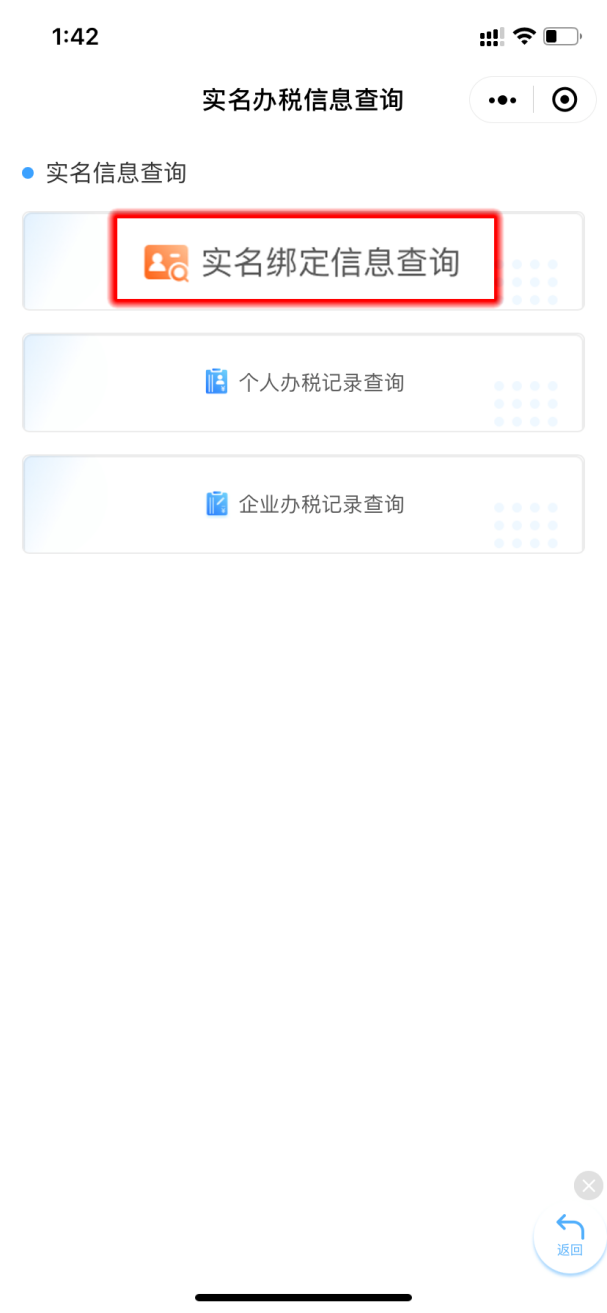Open 个人办税记录查询
This screenshot has height=1313, width=607.
click(303, 382)
